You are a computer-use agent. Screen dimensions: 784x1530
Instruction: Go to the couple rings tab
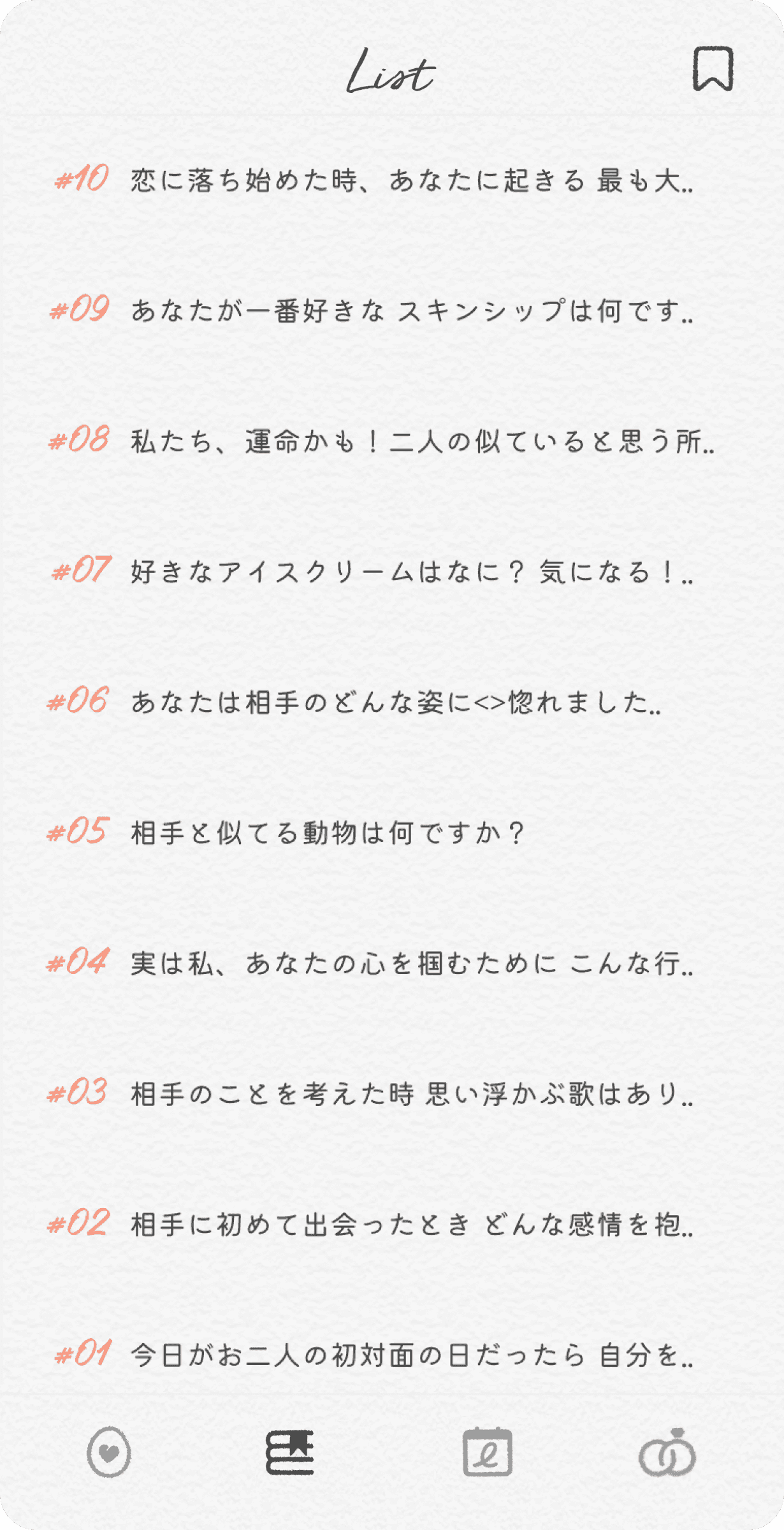tap(667, 1452)
